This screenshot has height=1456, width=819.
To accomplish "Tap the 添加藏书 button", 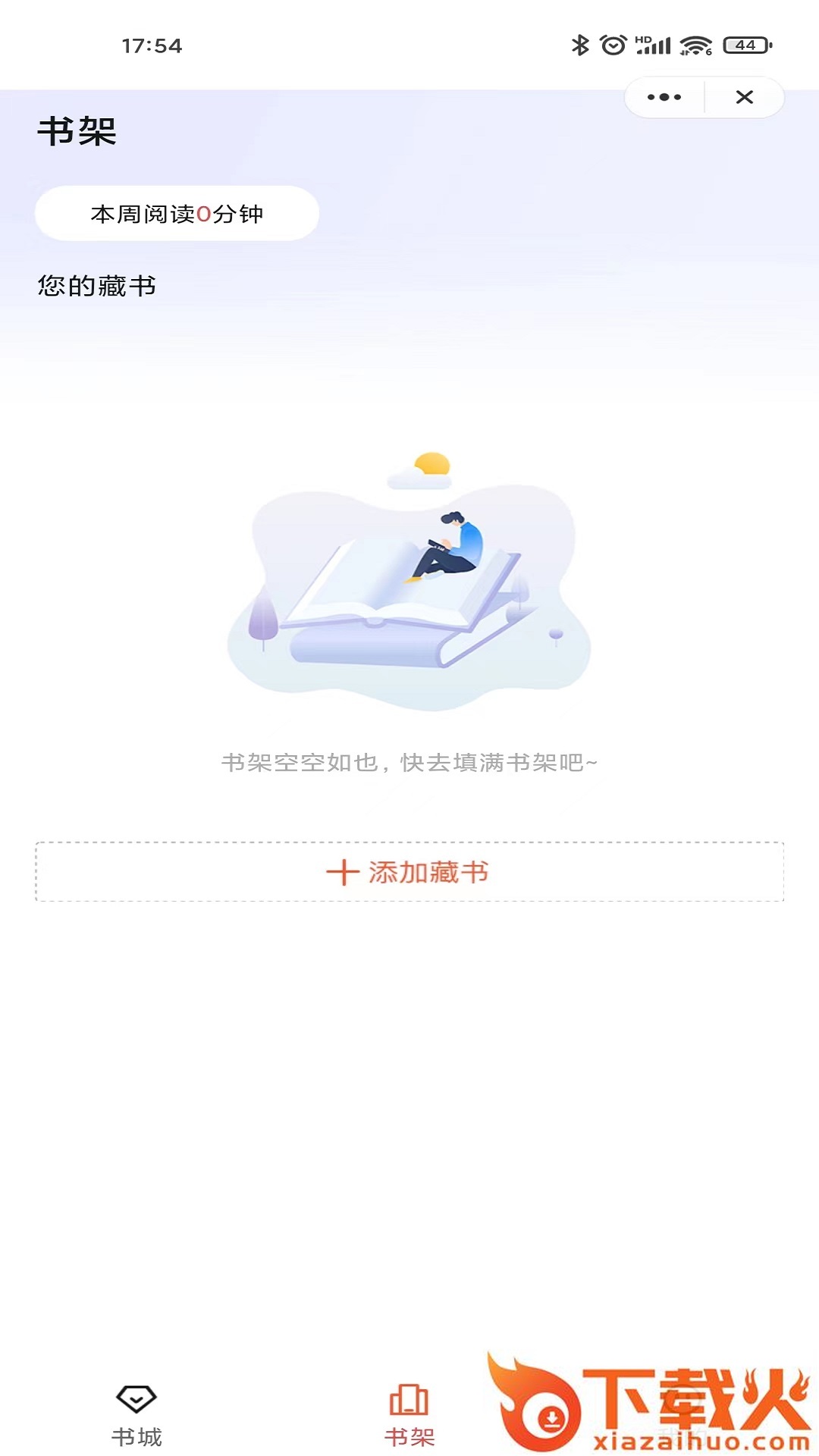I will (409, 872).
